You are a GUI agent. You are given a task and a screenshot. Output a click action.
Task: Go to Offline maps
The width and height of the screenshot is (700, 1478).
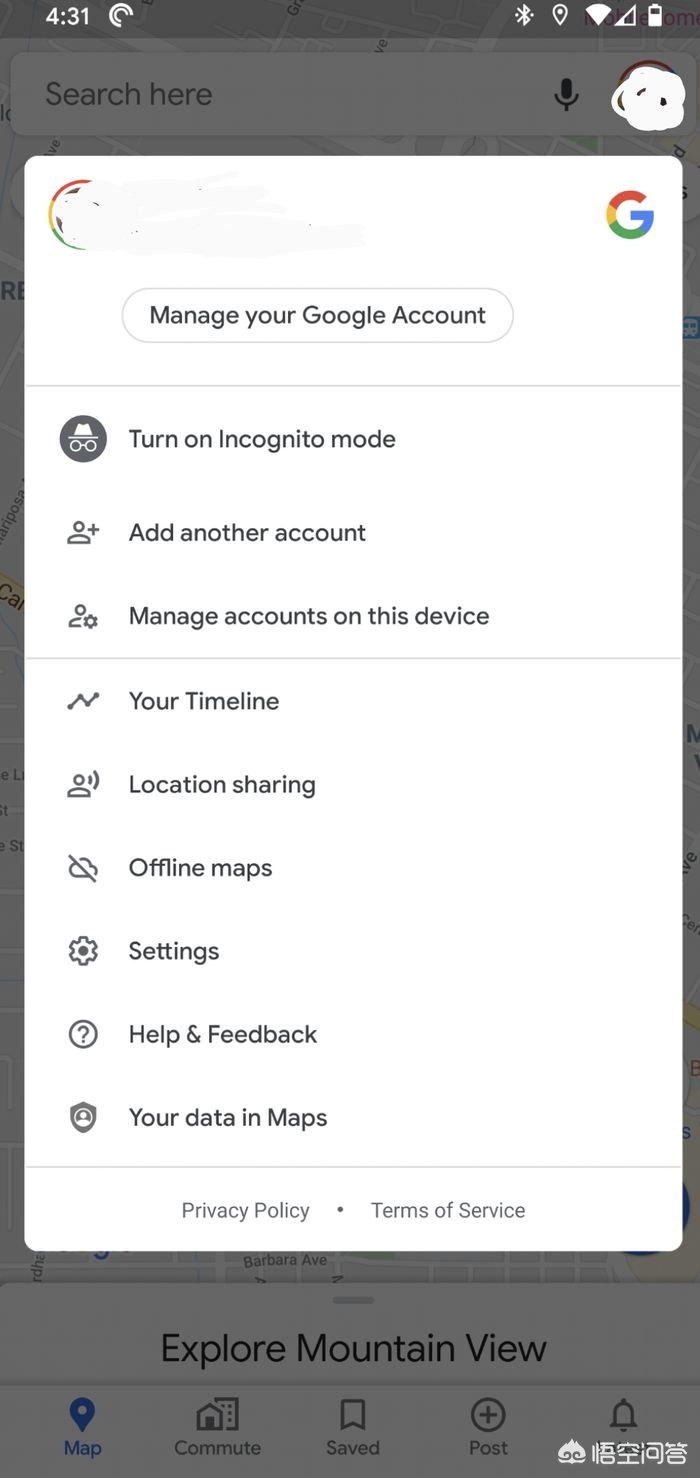[x=353, y=868]
